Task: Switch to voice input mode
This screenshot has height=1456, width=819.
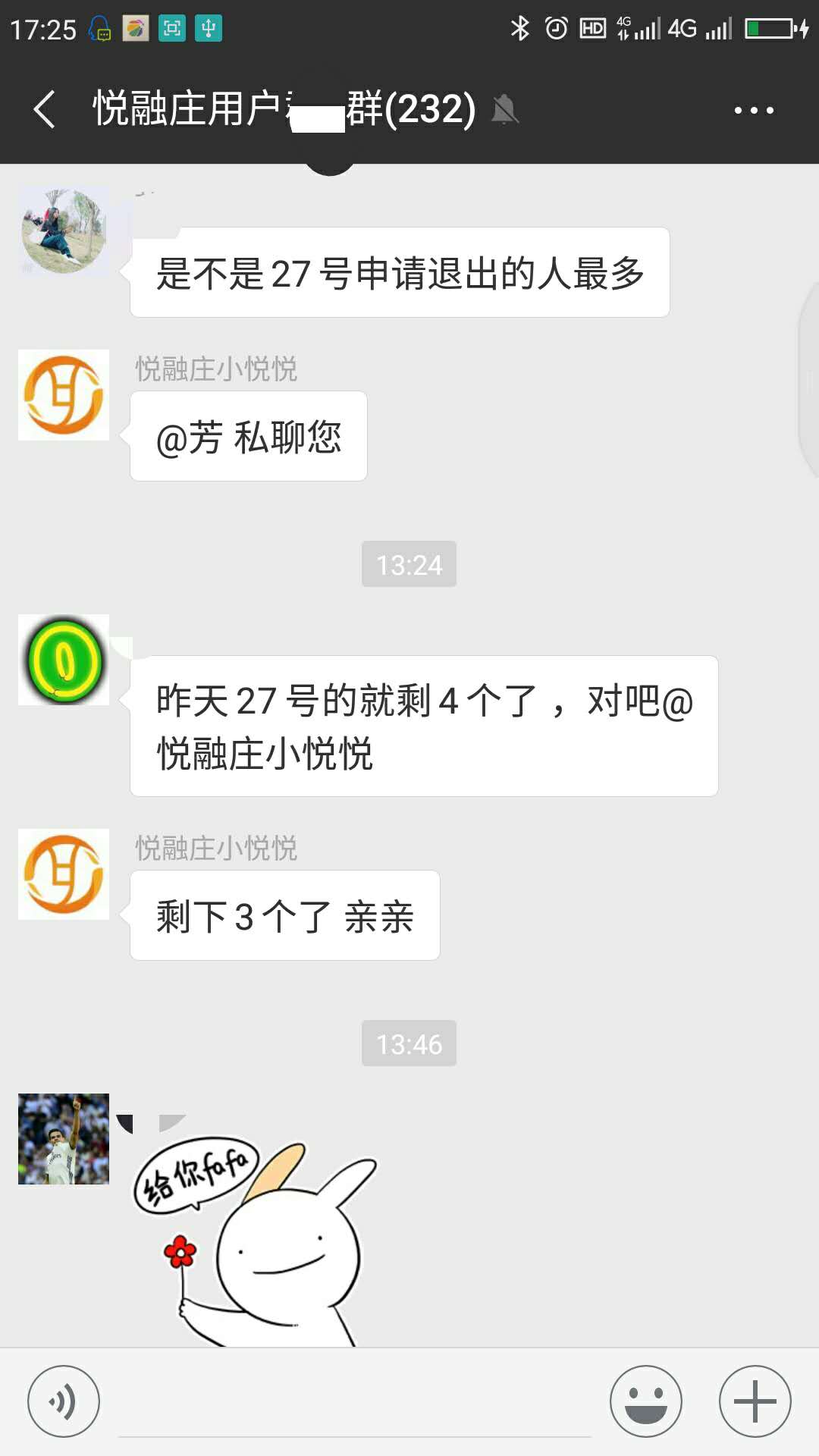Action: [64, 1401]
